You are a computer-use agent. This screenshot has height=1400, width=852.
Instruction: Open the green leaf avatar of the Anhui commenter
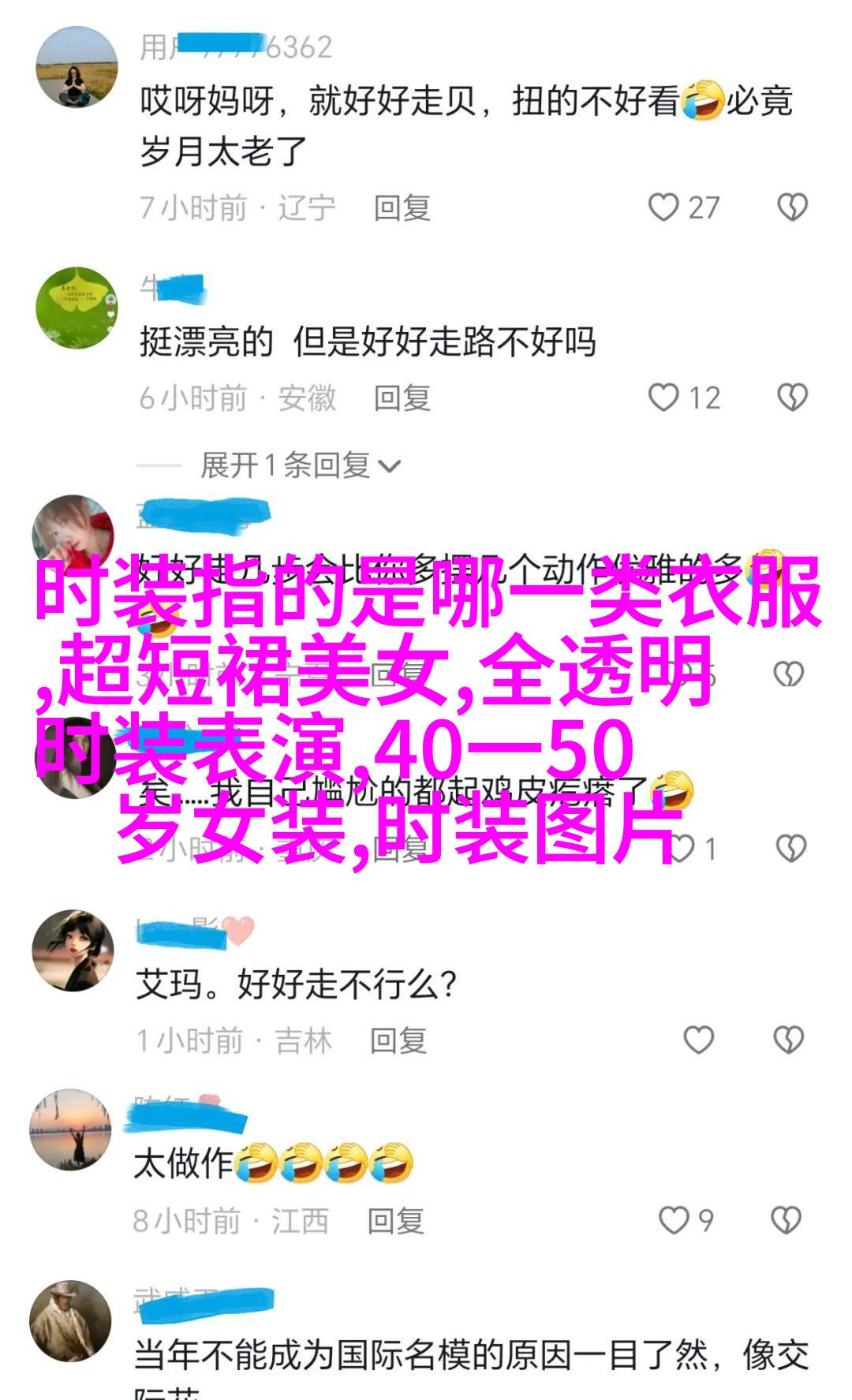click(x=77, y=308)
